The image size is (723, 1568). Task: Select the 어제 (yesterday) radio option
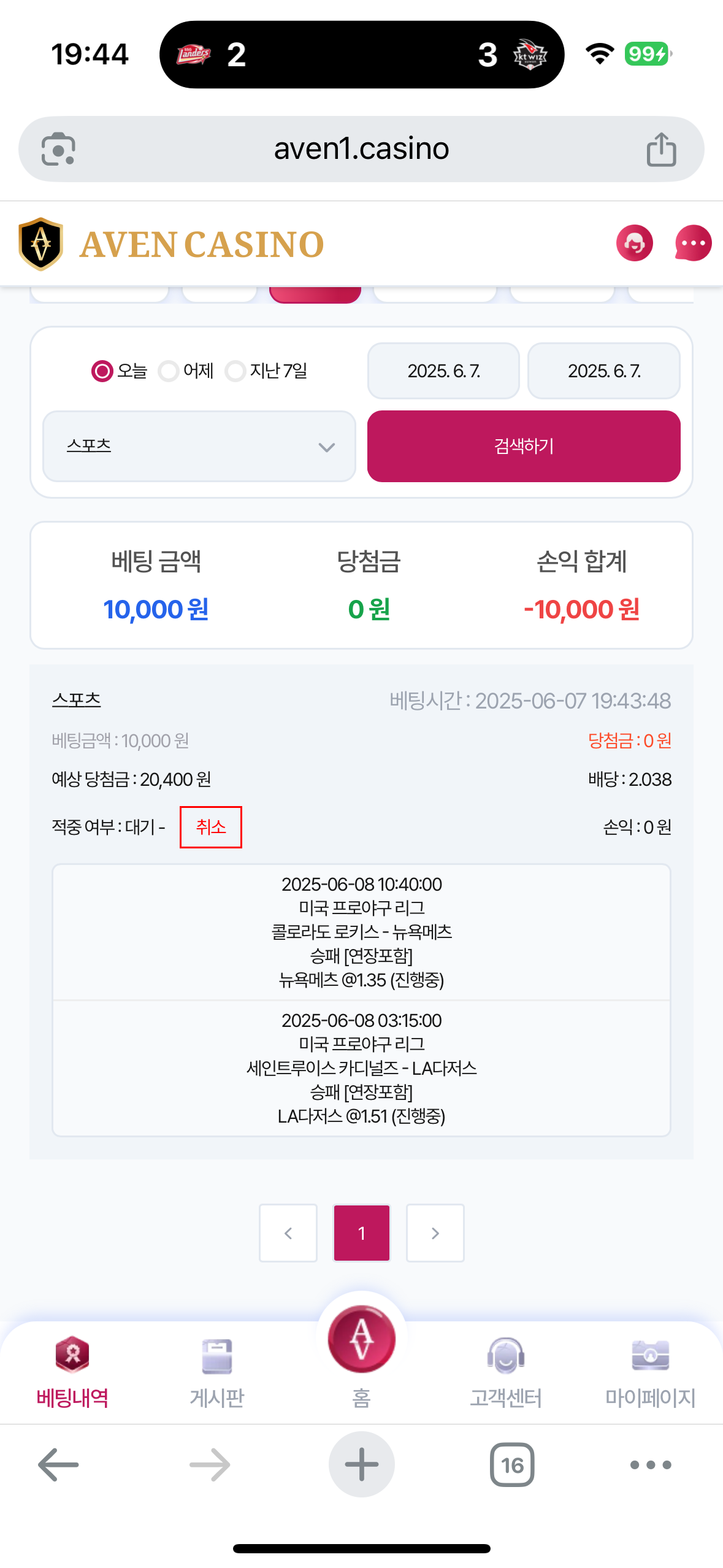tap(169, 371)
